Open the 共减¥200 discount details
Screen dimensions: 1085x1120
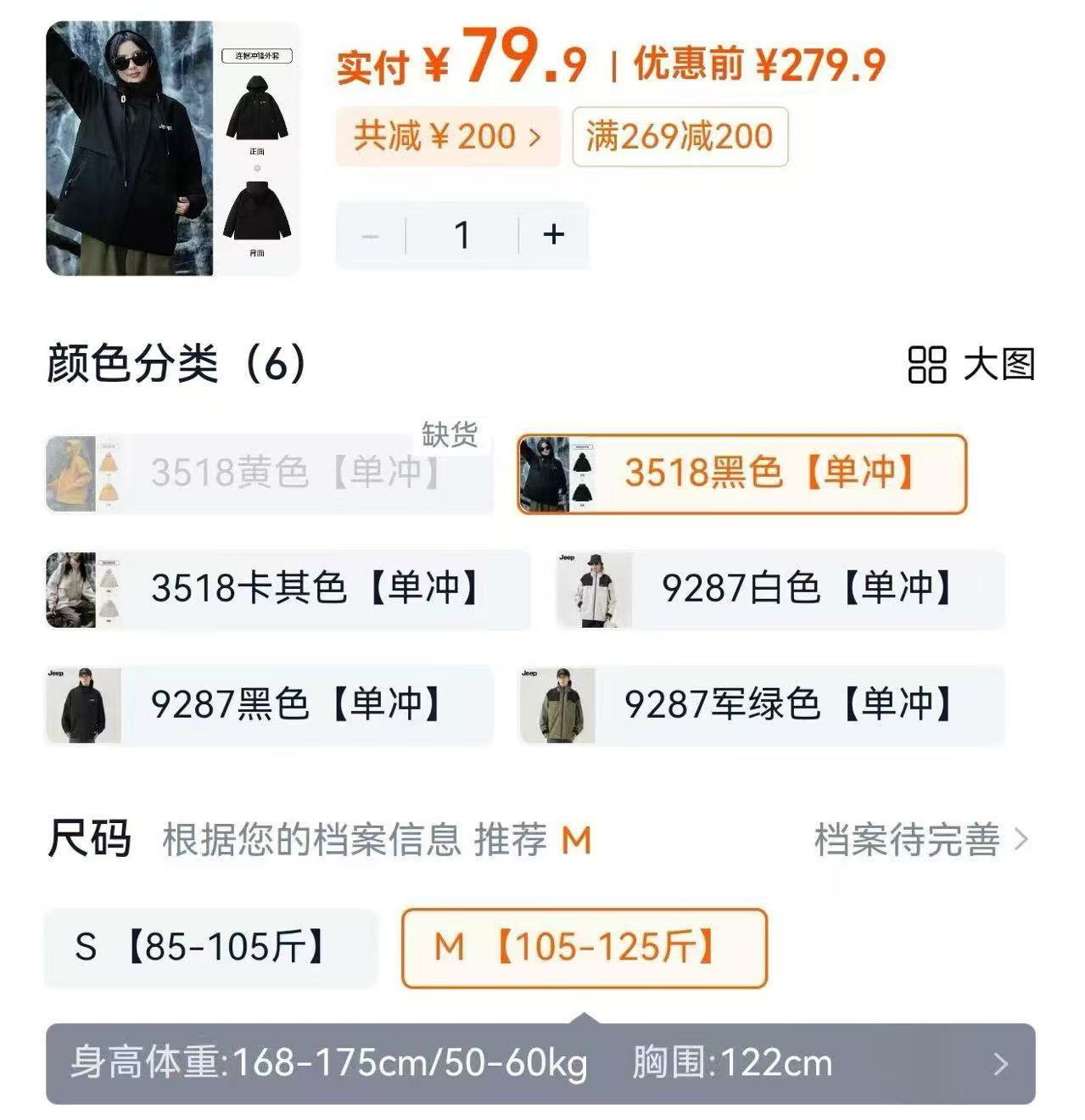coord(447,136)
